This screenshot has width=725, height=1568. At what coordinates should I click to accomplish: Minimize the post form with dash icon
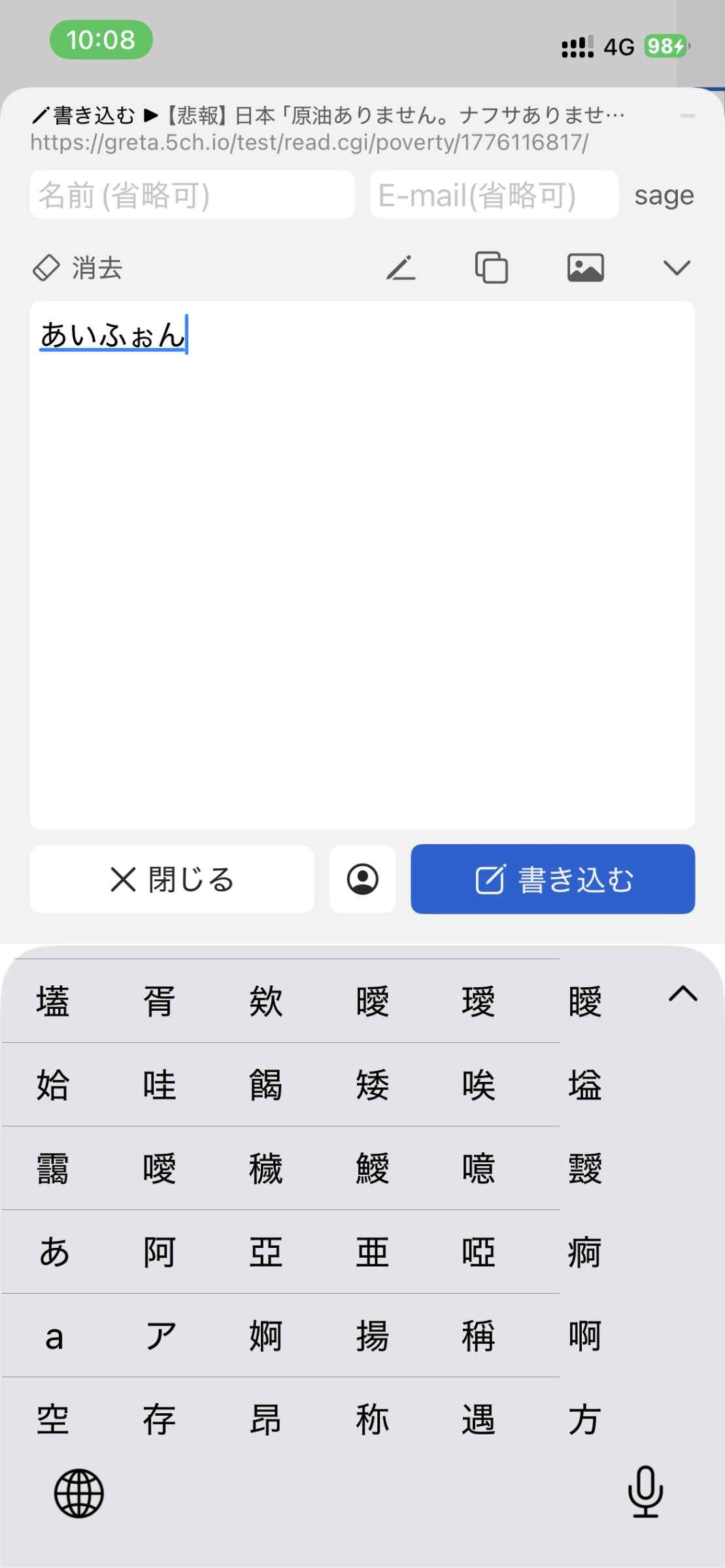pyautogui.click(x=687, y=116)
